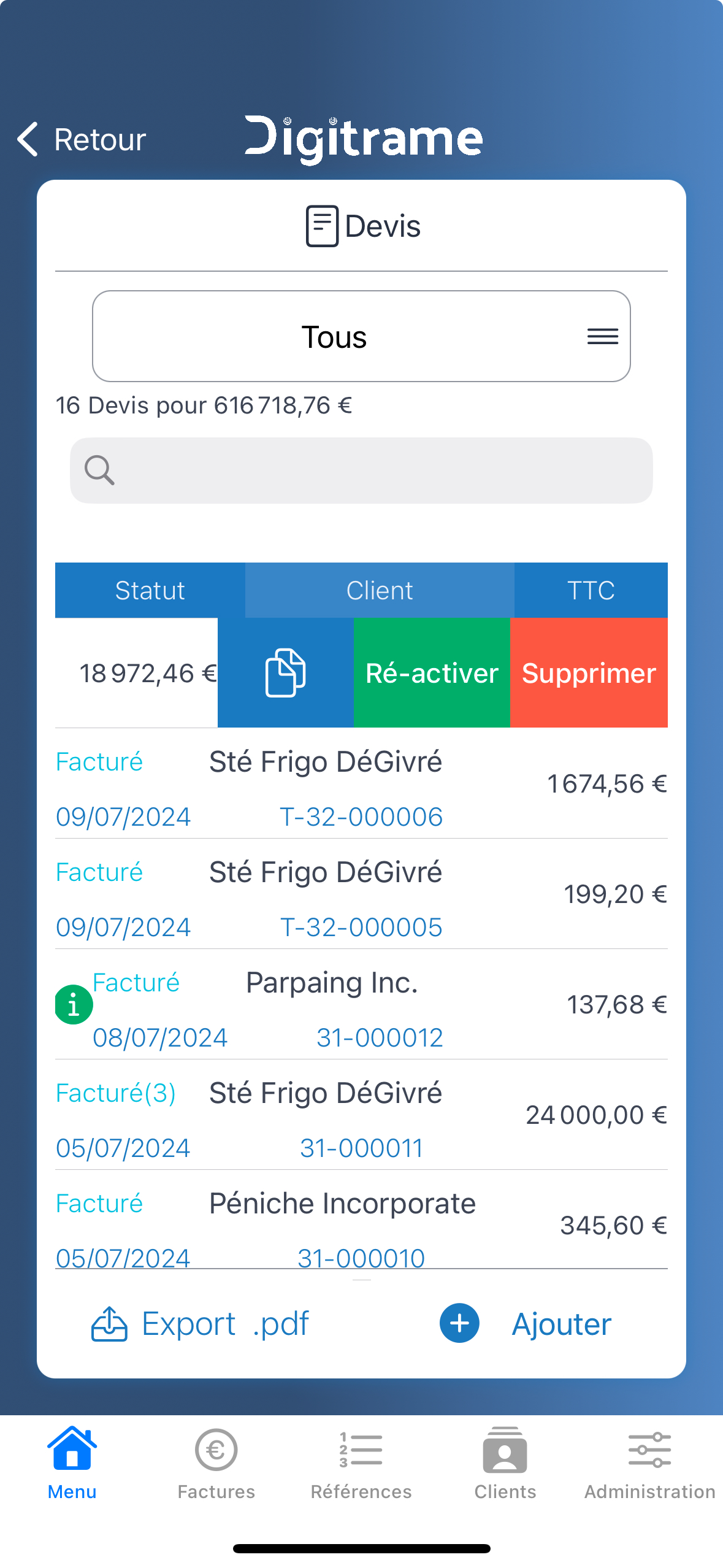Sort by the TTC column header

pos(591,590)
